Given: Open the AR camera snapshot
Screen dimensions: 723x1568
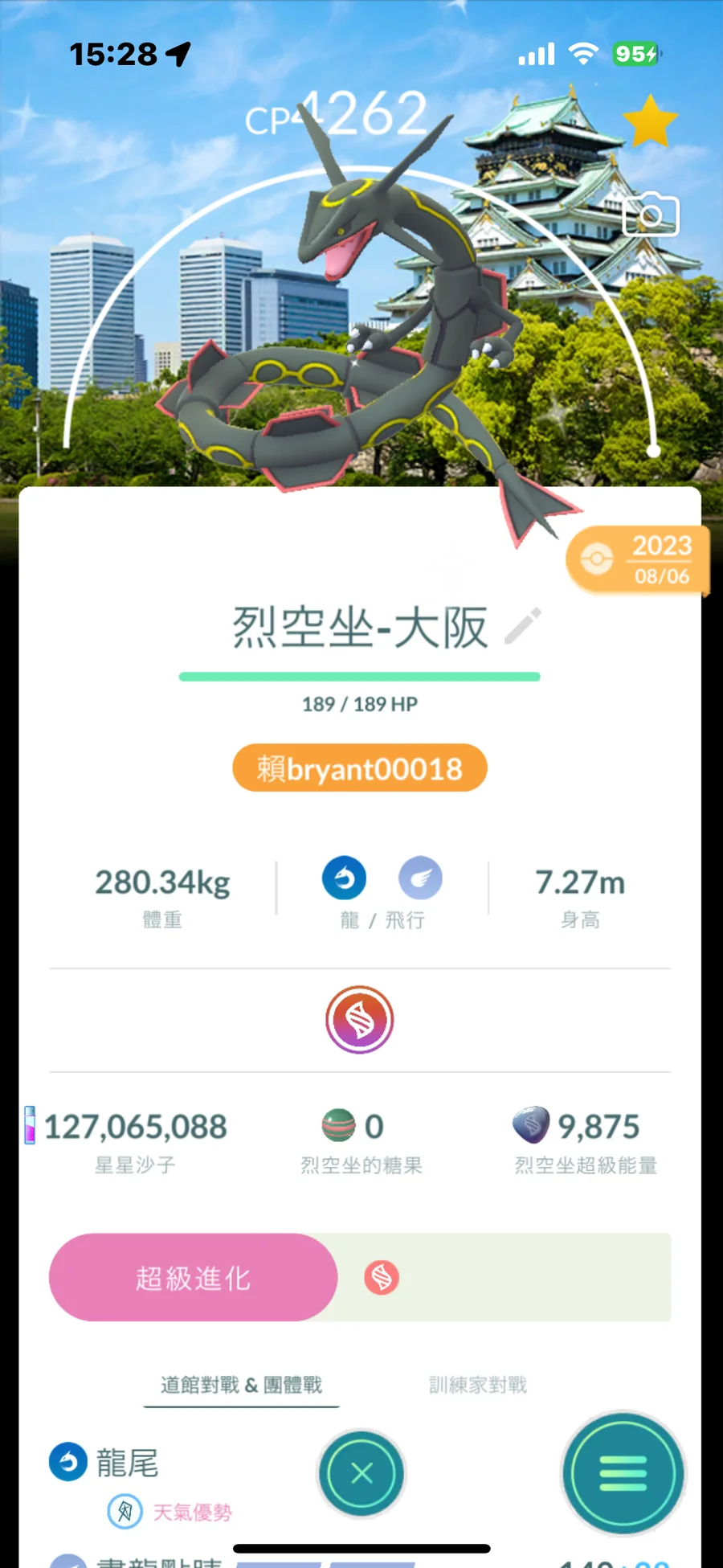Looking at the screenshot, I should [651, 215].
